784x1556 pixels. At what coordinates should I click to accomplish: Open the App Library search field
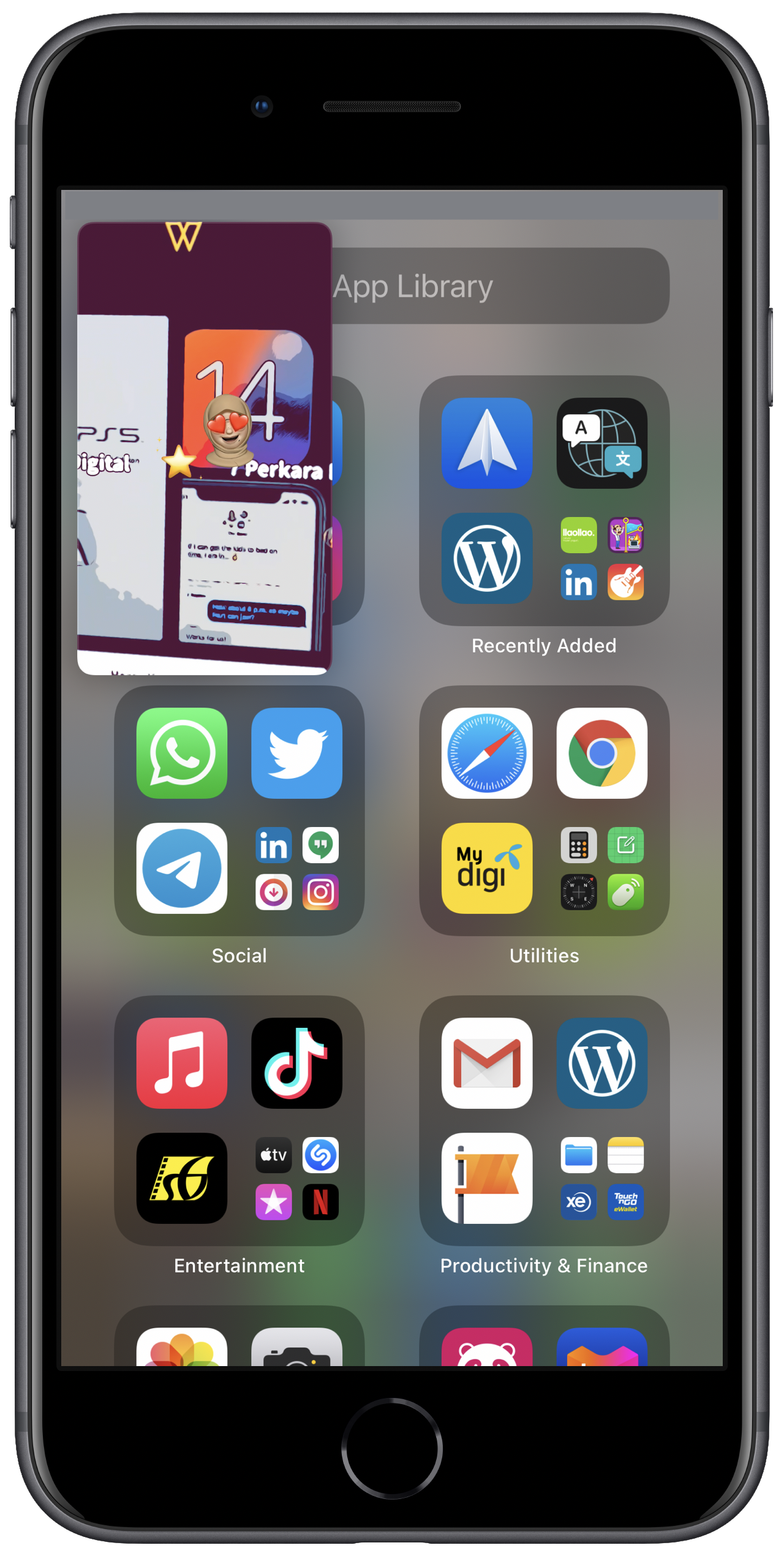click(x=499, y=286)
